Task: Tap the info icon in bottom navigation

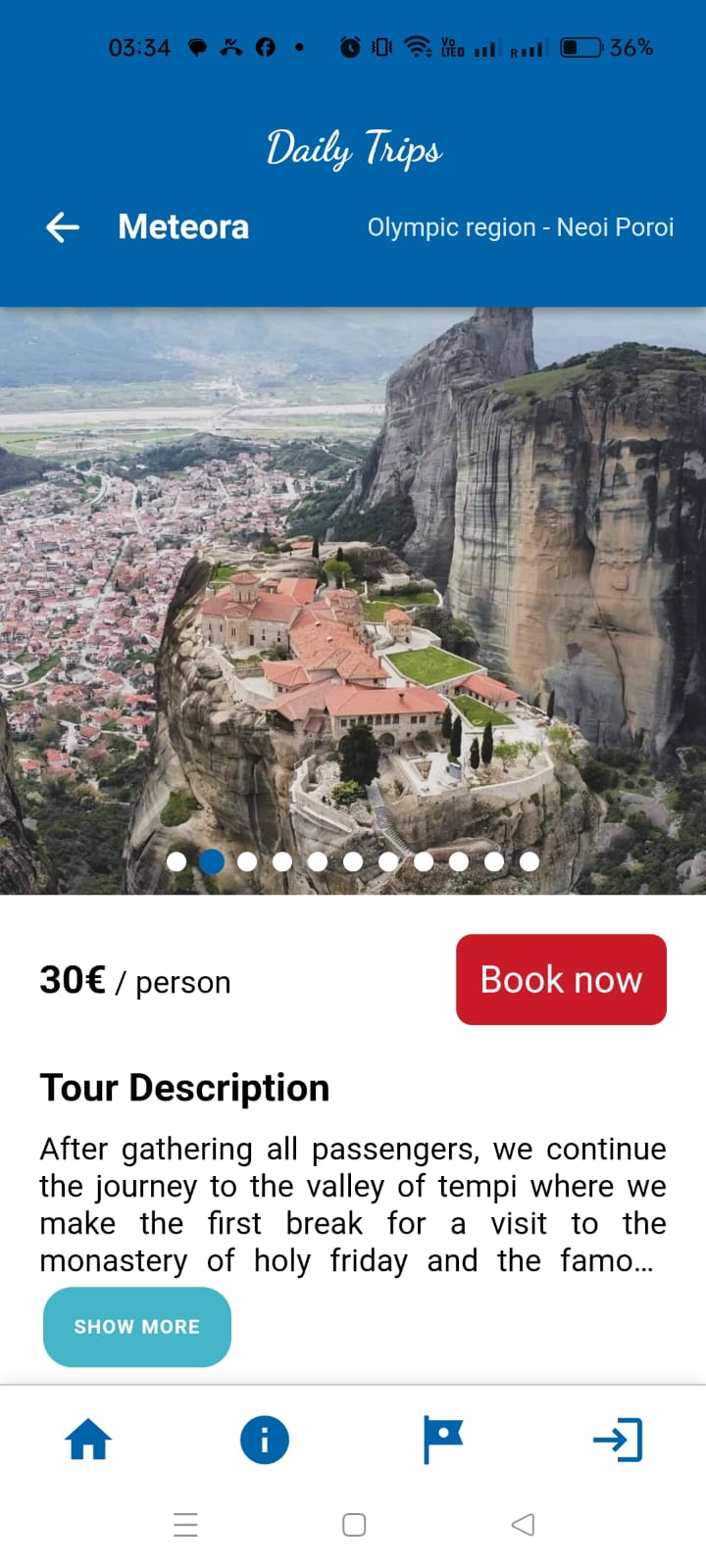Action: point(264,1440)
